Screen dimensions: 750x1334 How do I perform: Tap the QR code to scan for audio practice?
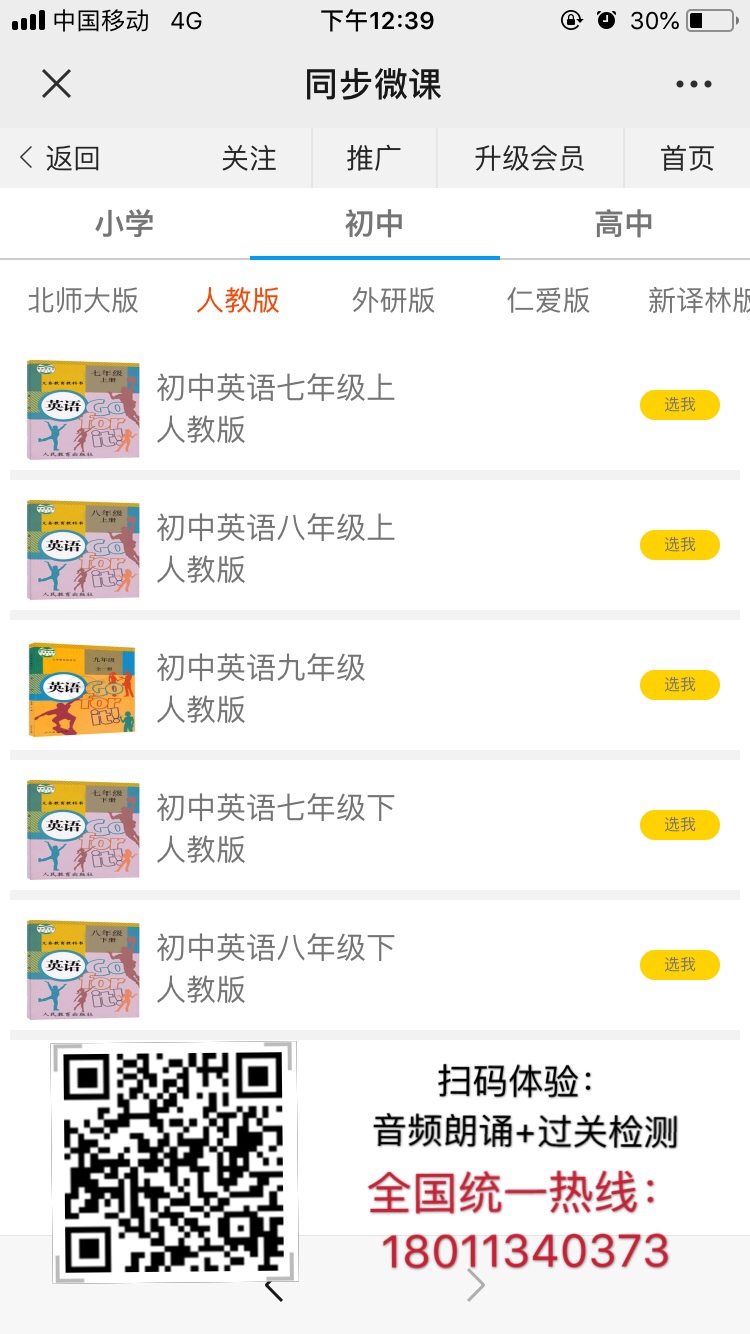(175, 1160)
